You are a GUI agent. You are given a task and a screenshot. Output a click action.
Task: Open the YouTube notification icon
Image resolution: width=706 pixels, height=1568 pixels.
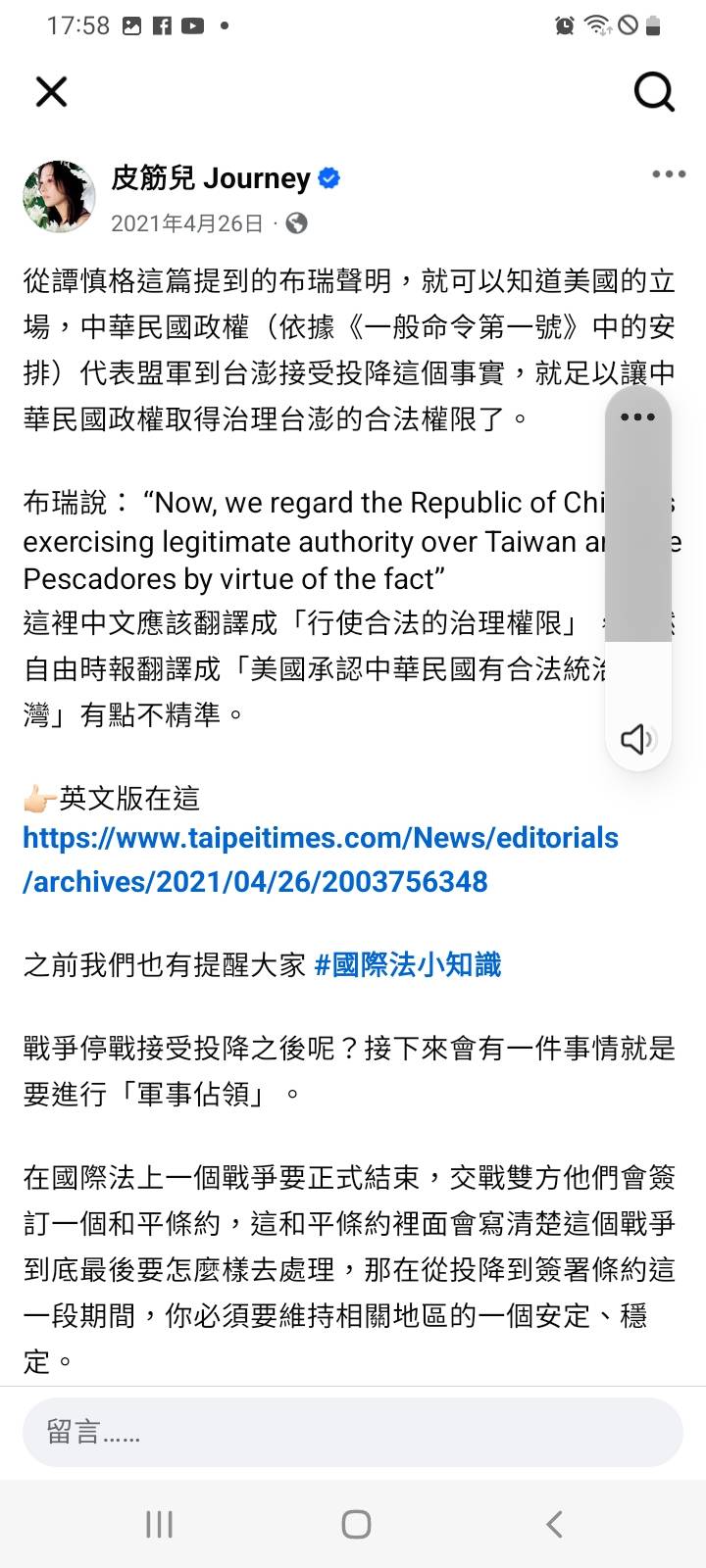pyautogui.click(x=190, y=24)
